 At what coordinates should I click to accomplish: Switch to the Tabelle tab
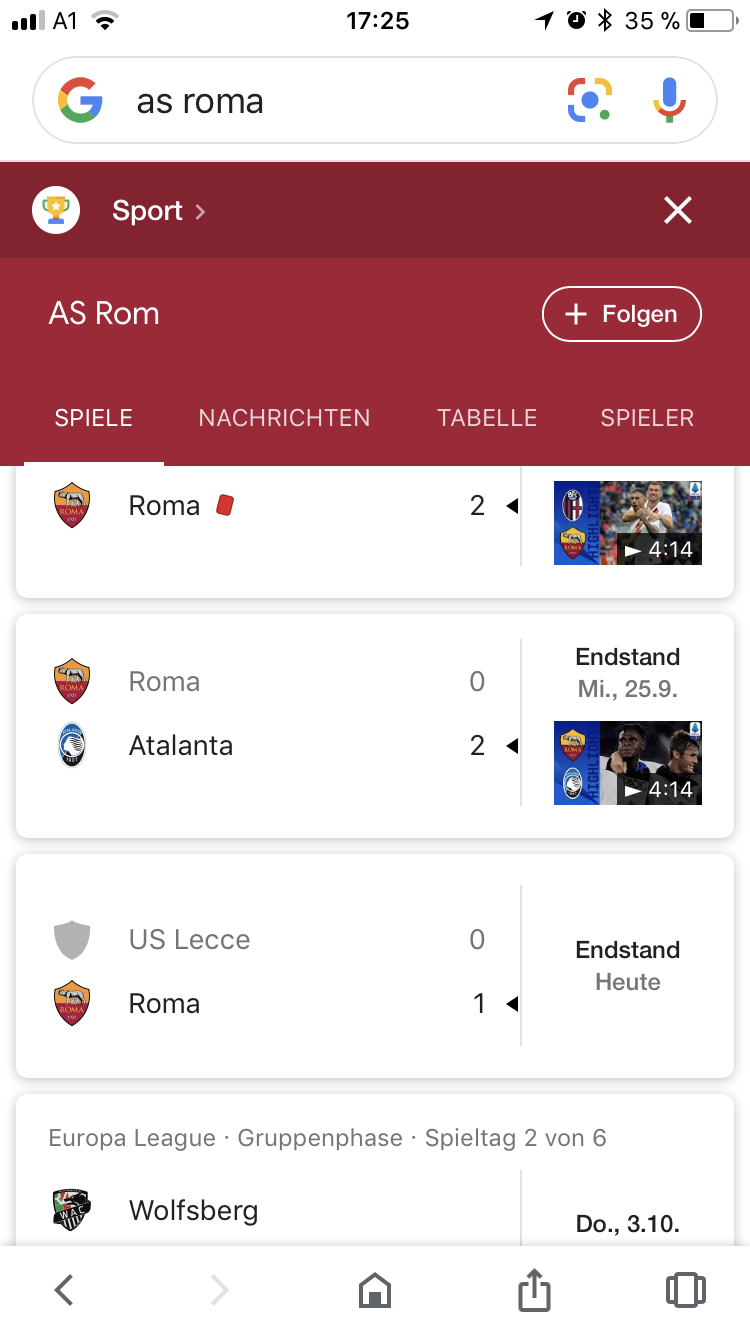click(487, 418)
